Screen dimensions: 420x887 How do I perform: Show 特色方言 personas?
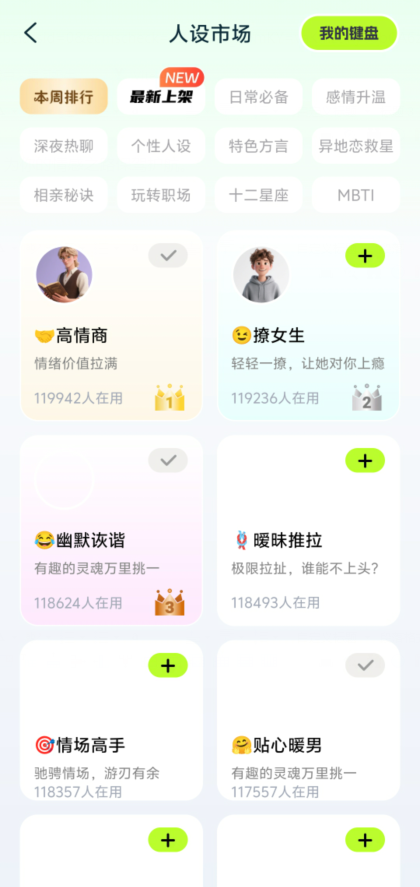[258, 146]
